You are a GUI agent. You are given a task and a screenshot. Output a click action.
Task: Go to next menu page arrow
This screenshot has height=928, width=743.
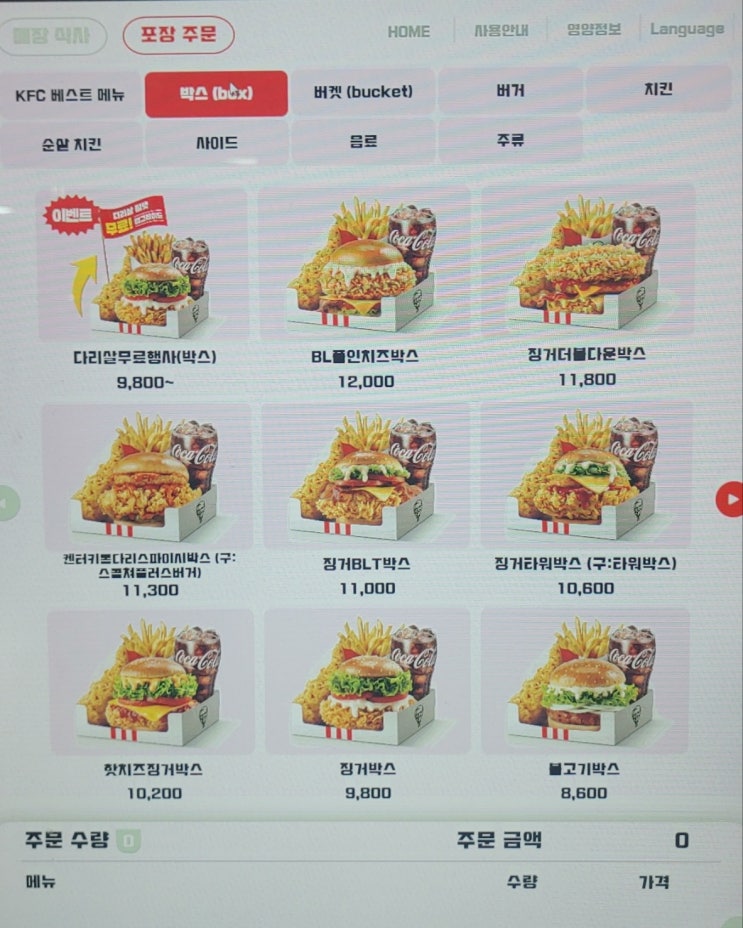point(730,498)
